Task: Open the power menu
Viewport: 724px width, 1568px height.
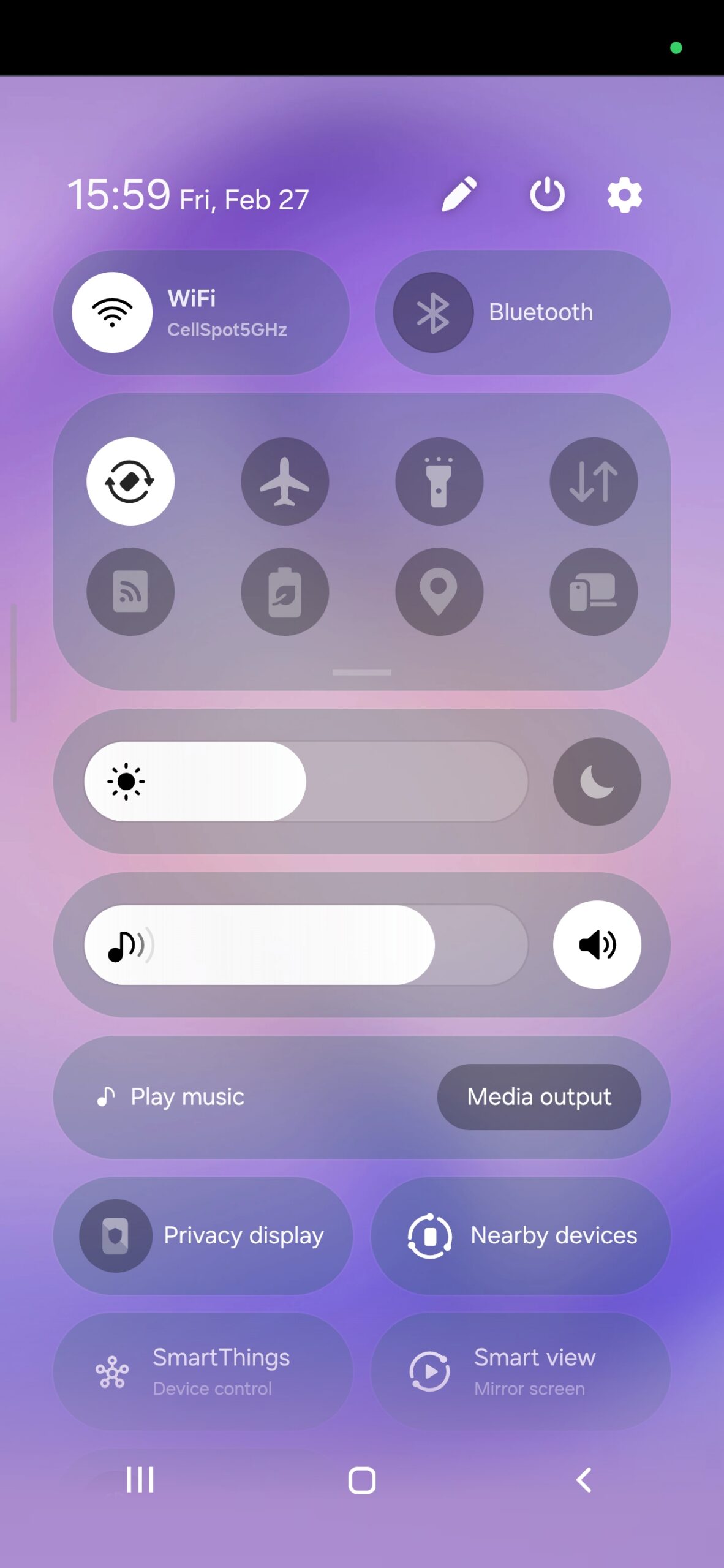Action: pos(547,195)
